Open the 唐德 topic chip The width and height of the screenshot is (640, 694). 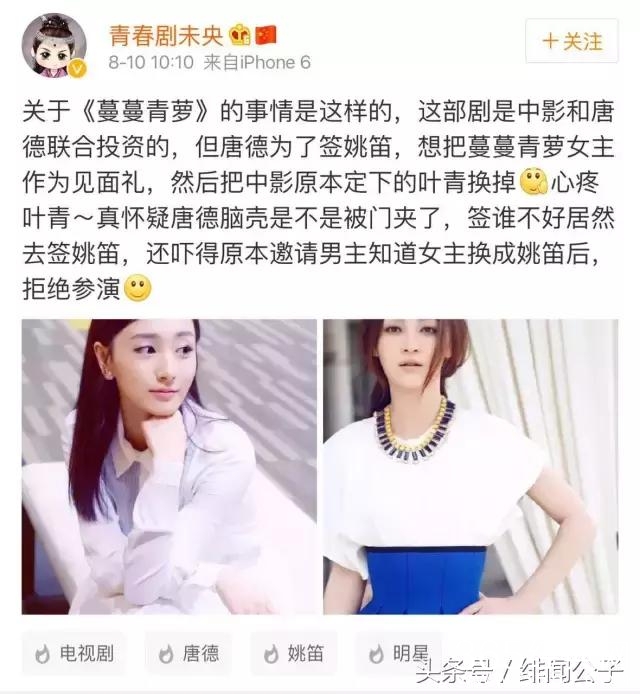tap(188, 654)
